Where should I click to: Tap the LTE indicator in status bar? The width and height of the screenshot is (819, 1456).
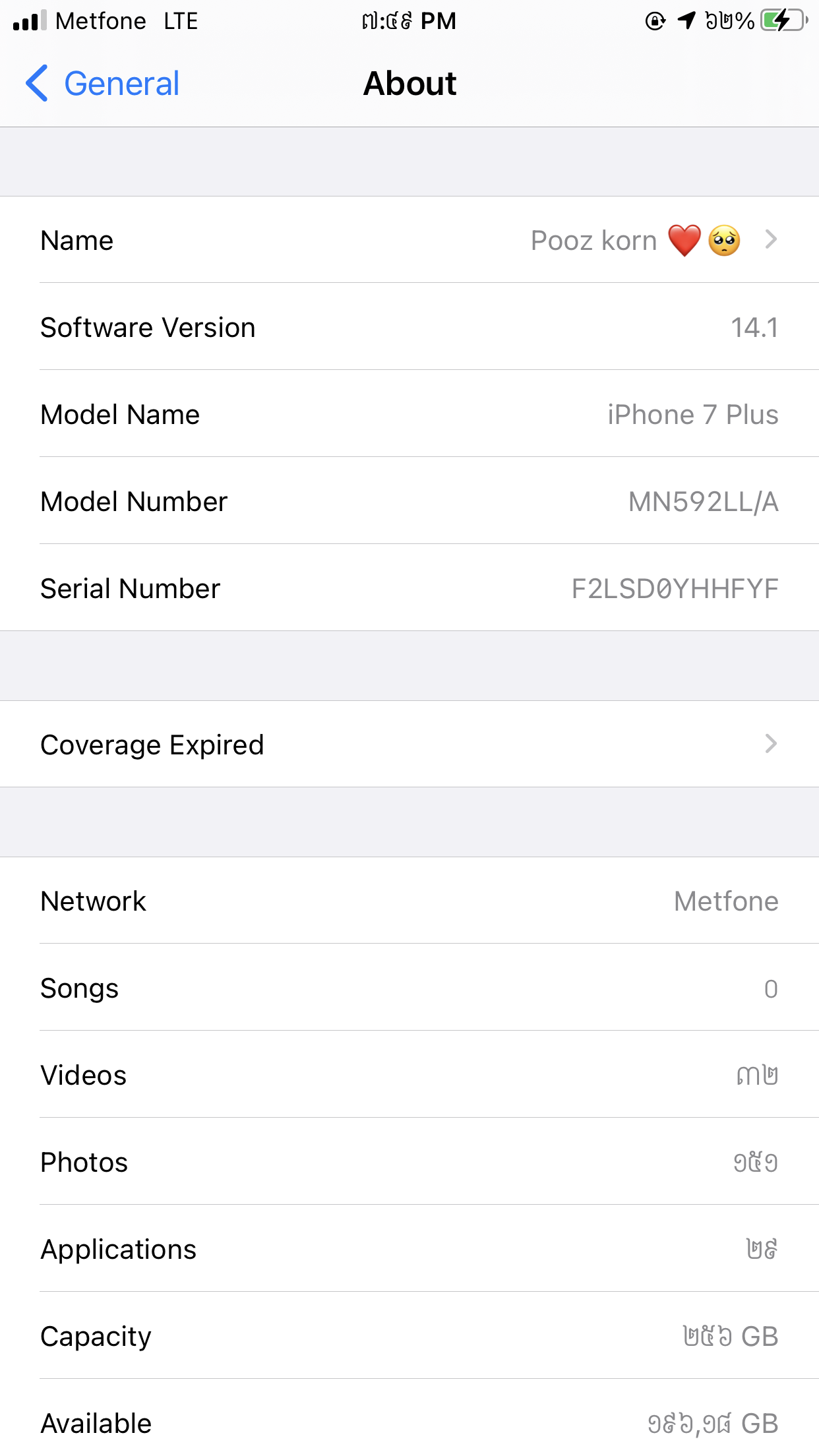click(x=181, y=21)
